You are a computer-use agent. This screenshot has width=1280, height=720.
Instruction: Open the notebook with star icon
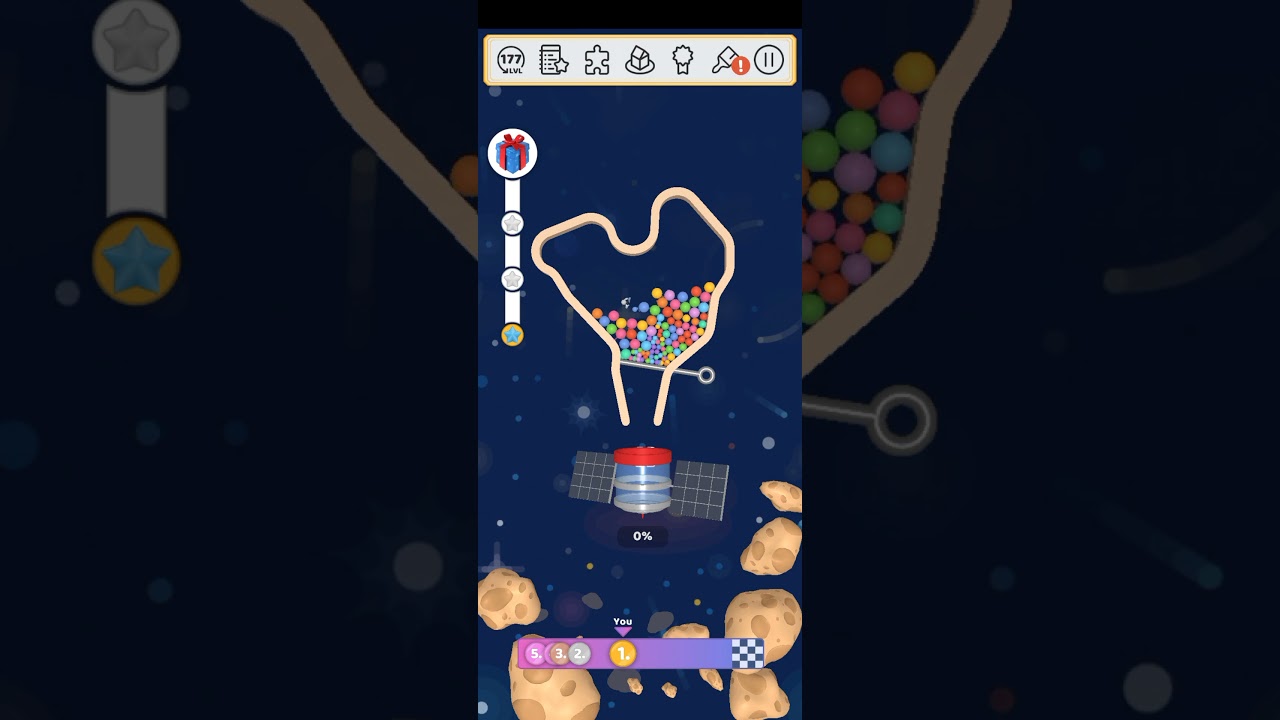click(553, 60)
